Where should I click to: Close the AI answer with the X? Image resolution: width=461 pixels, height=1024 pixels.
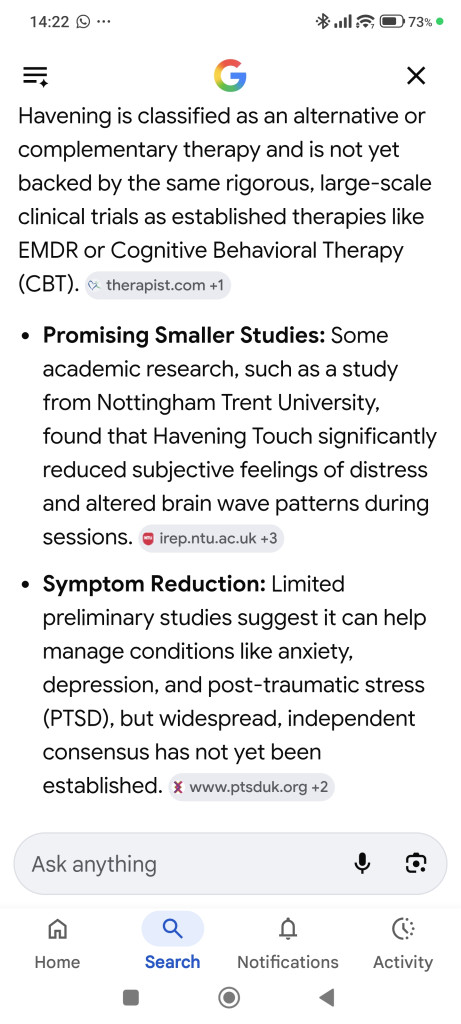(415, 76)
